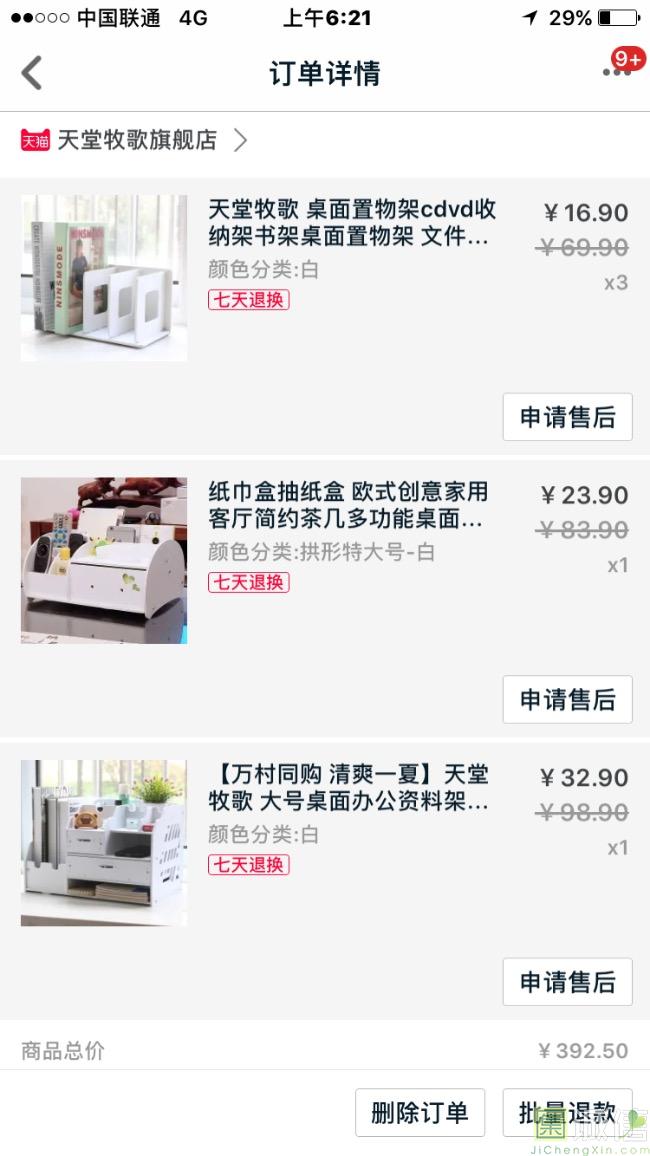View the 纸巾盒抽纸盒 product
This screenshot has height=1156, width=650.
coord(348,505)
